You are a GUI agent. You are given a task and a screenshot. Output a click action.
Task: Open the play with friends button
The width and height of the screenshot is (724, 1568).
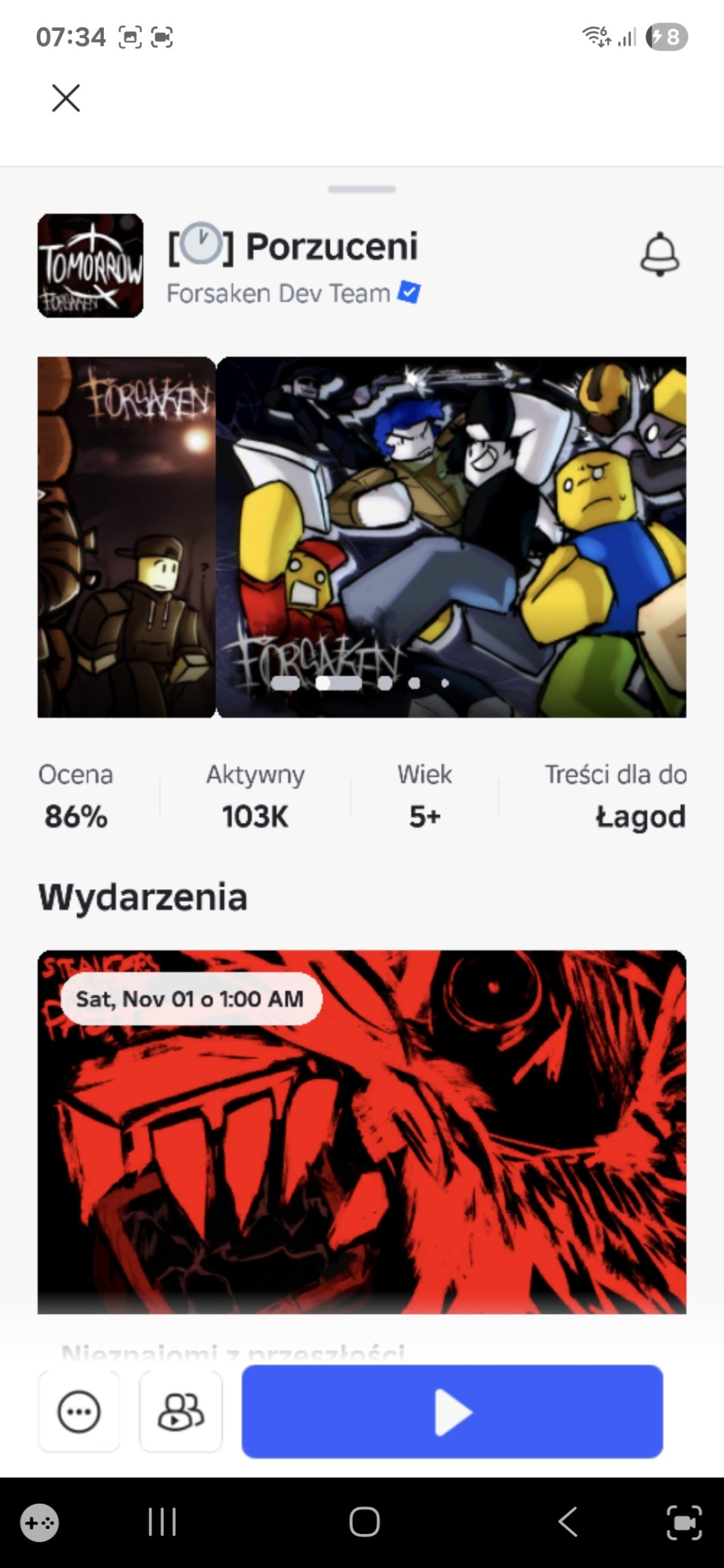click(x=181, y=1412)
